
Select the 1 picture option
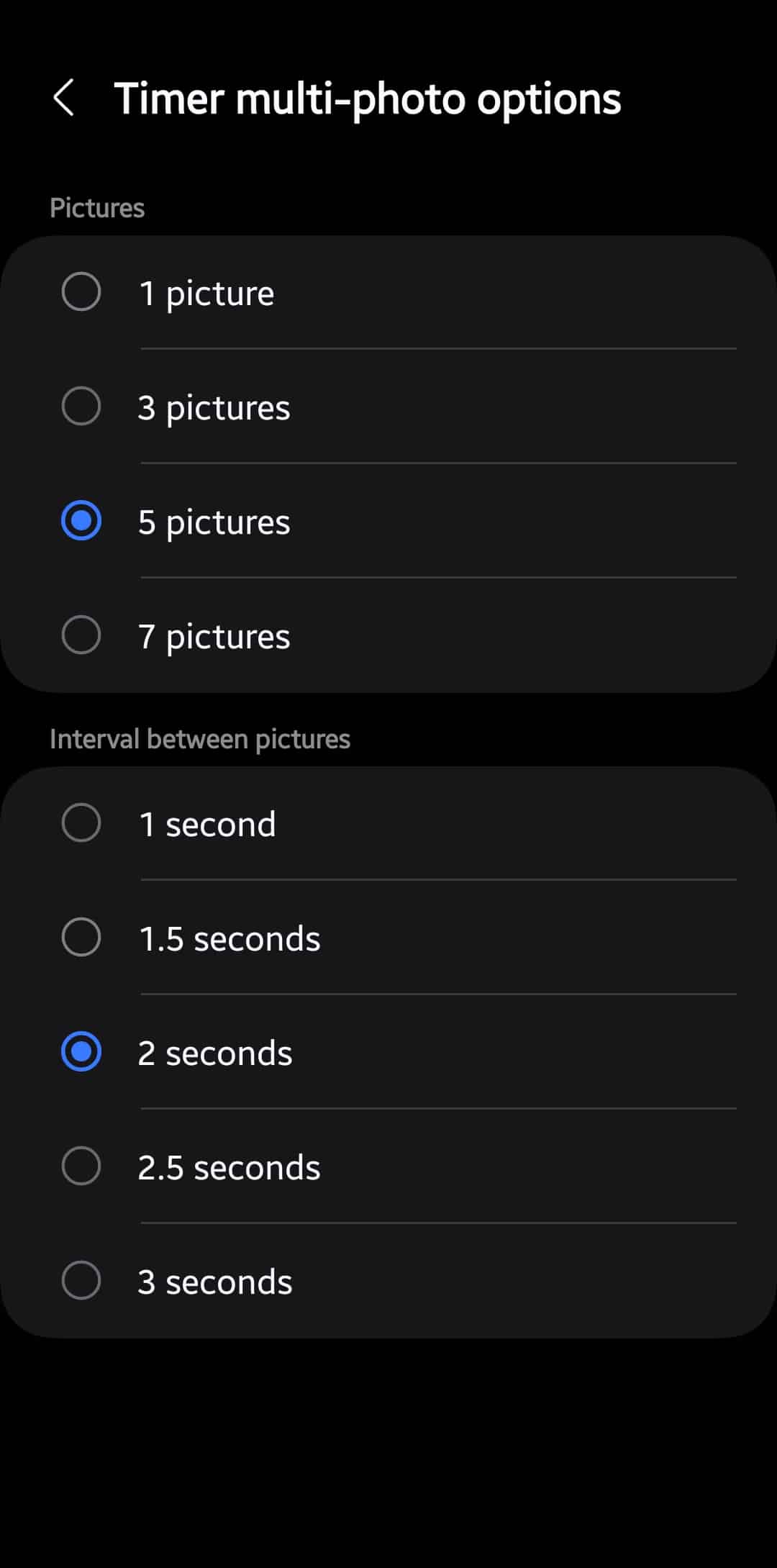(x=388, y=292)
